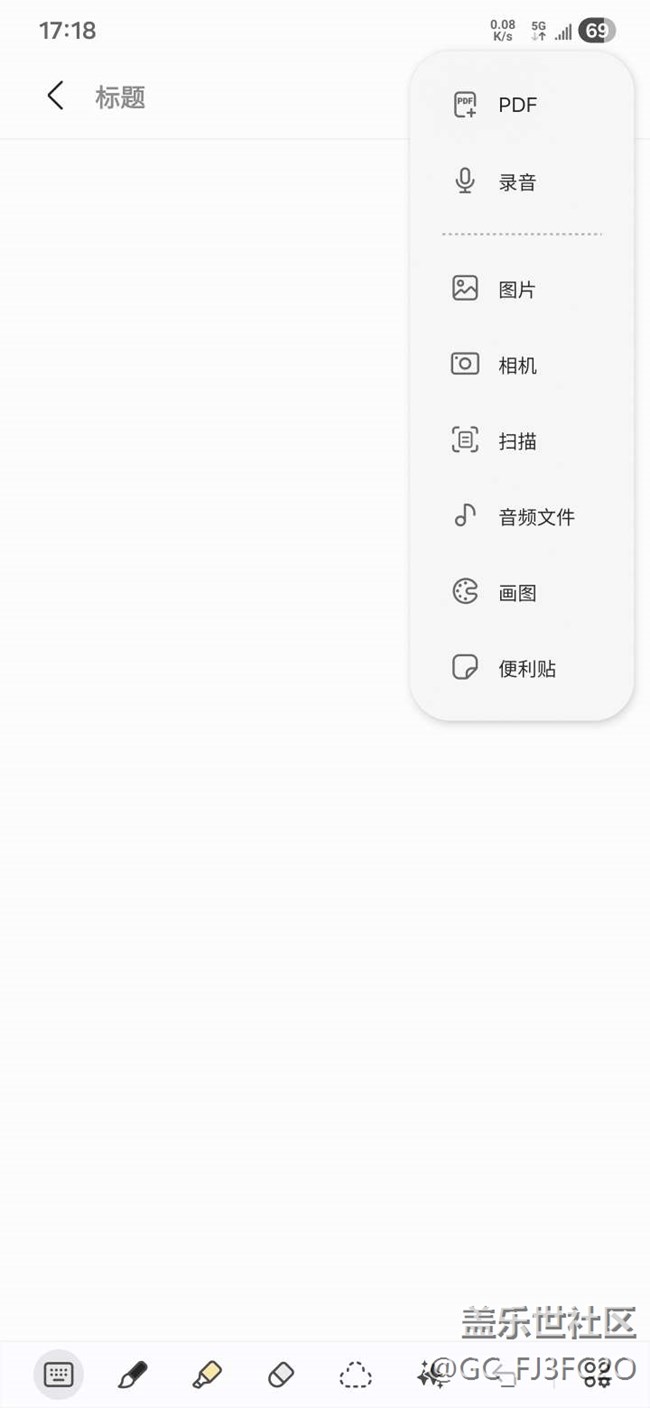Select the pen tool
The image size is (650, 1408).
pos(132,1375)
